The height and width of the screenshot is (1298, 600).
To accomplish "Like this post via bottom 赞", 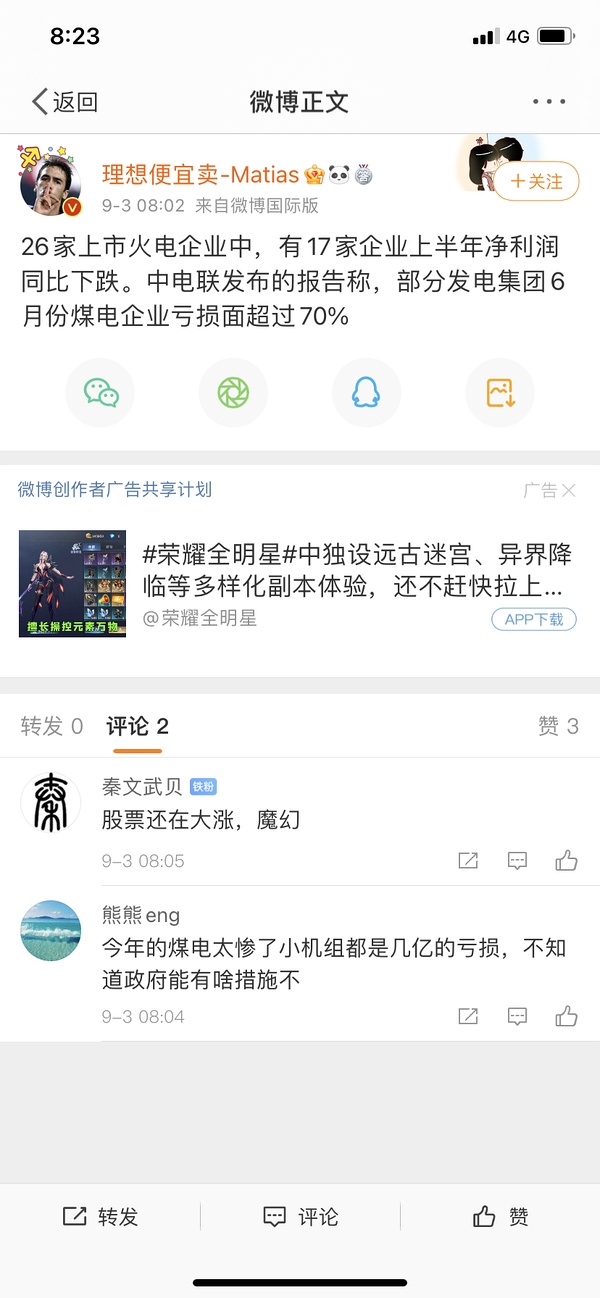I will (500, 1216).
